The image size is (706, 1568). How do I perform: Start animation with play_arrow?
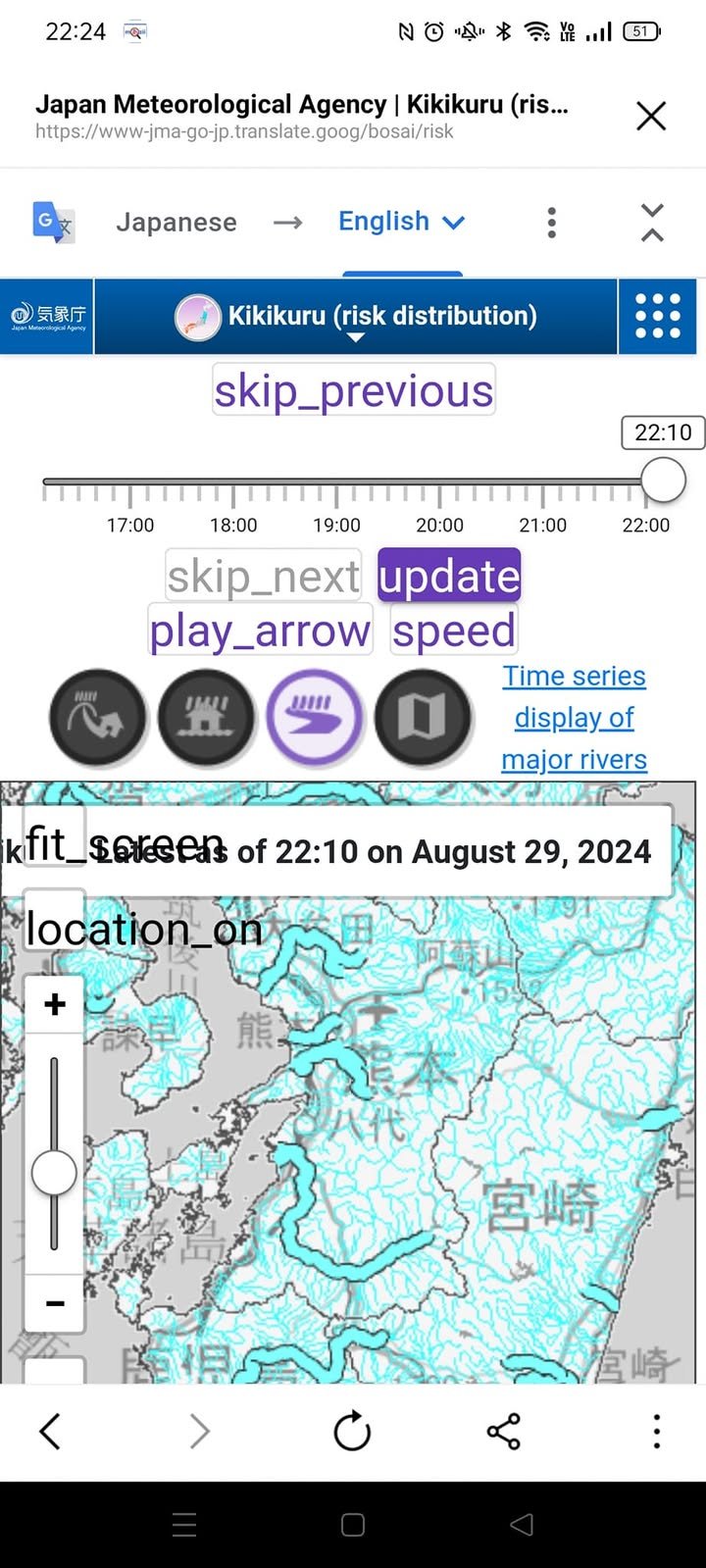click(260, 630)
